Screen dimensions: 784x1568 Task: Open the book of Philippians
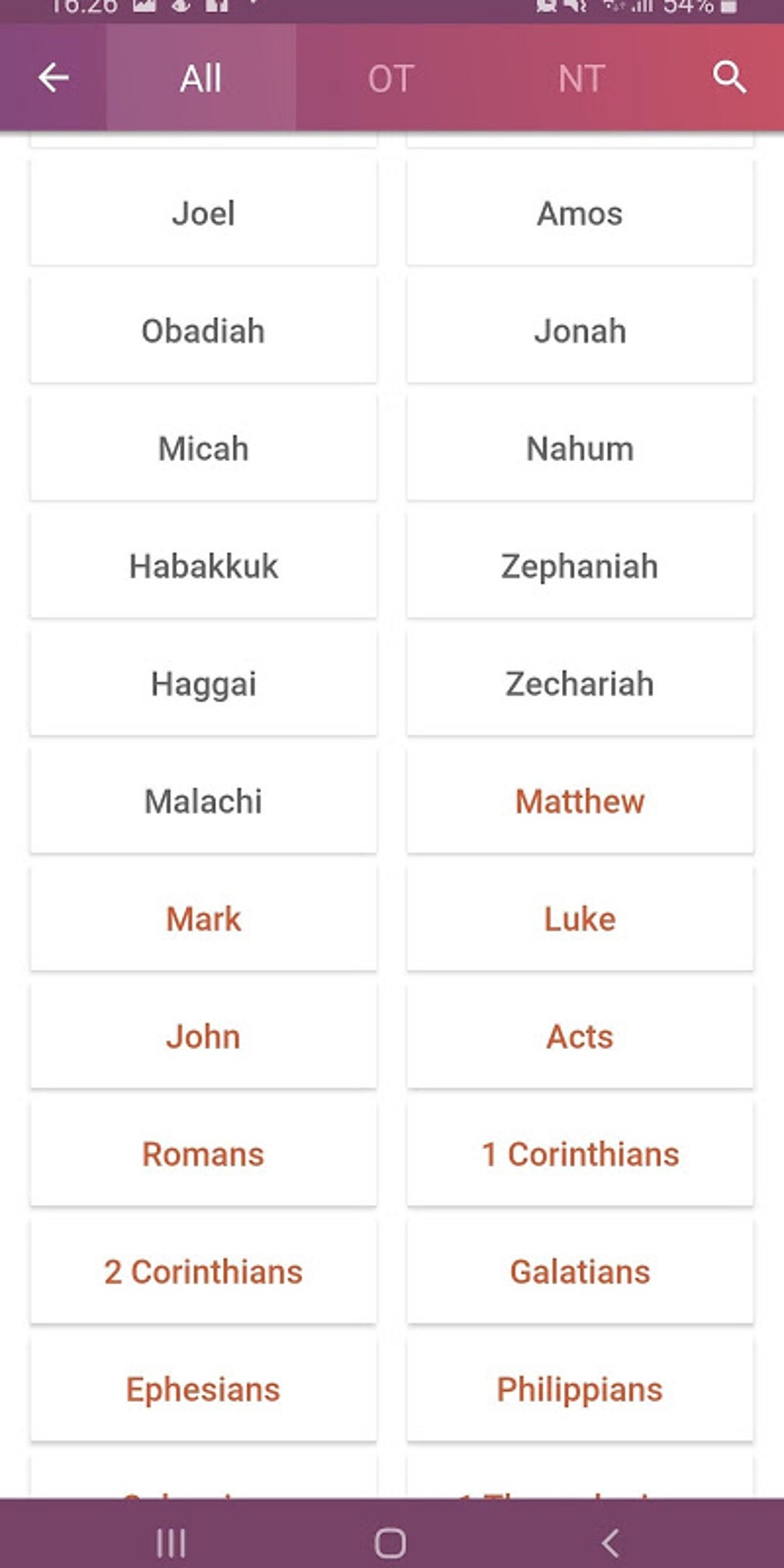point(580,1389)
